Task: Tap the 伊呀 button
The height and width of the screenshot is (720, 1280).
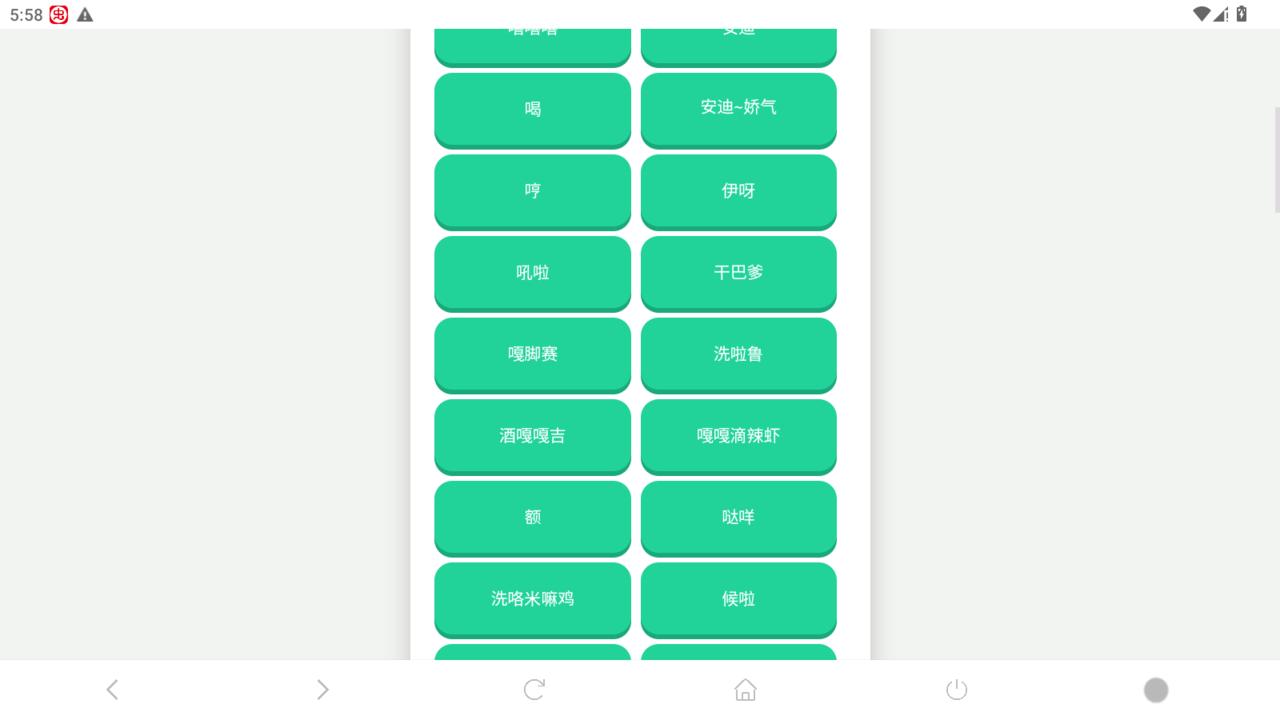Action: coord(738,190)
